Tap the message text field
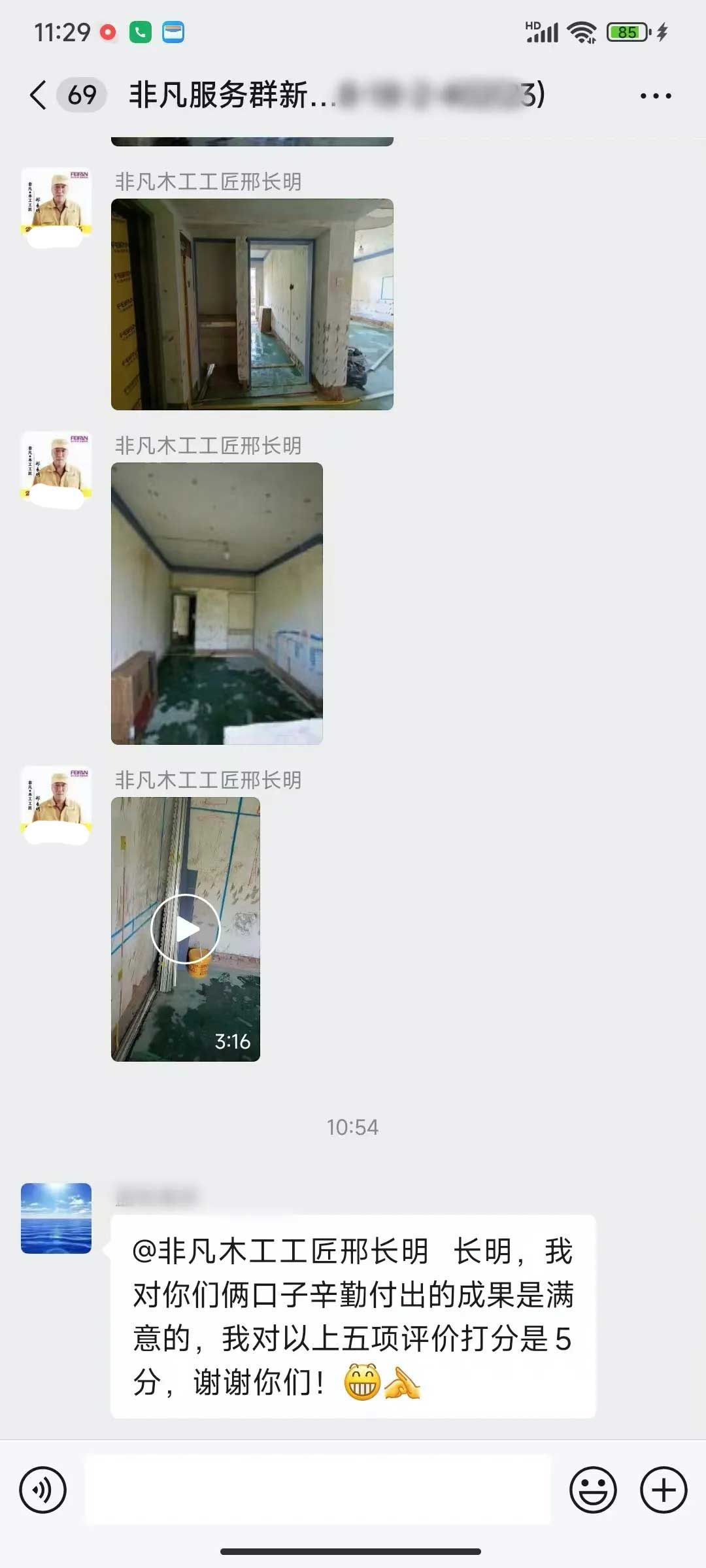706x1568 pixels. pos(318,1490)
